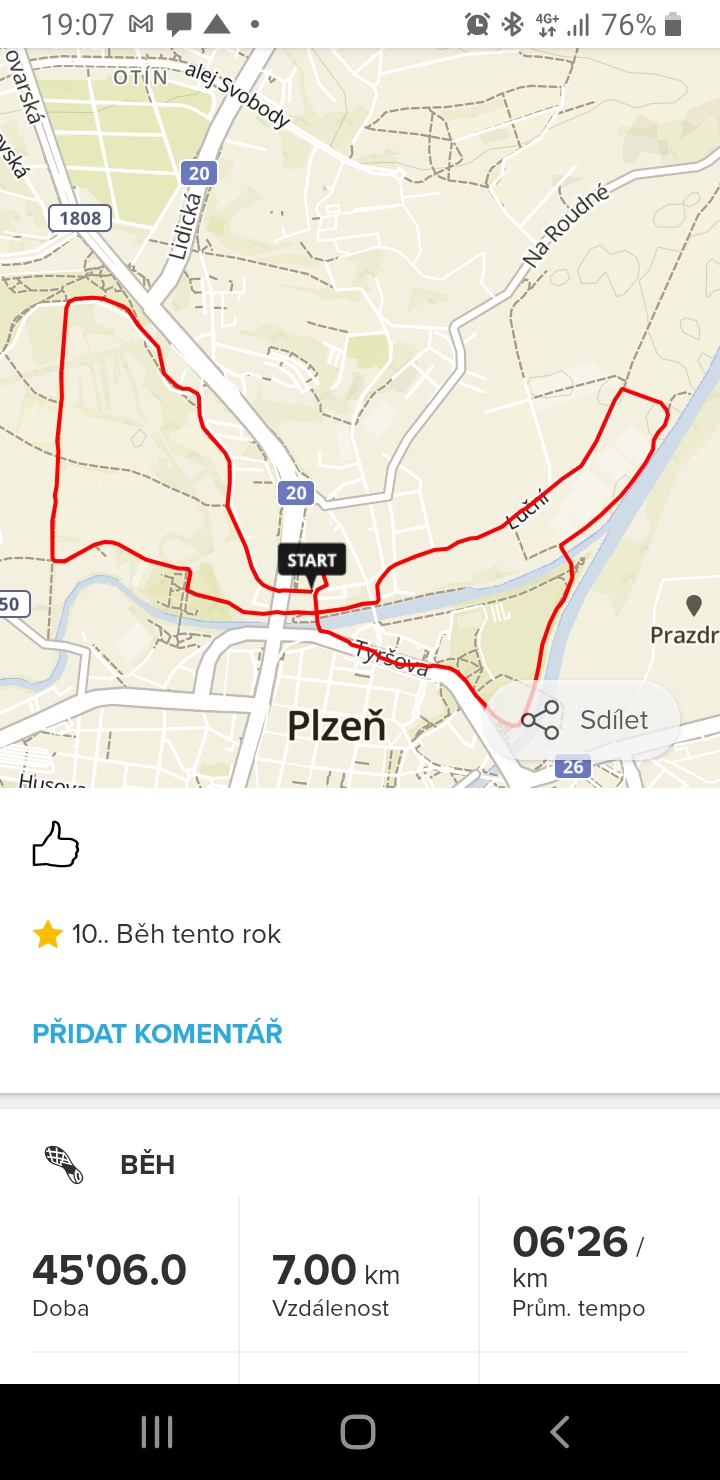
Task: Tap the Sdílet share button
Action: [584, 720]
